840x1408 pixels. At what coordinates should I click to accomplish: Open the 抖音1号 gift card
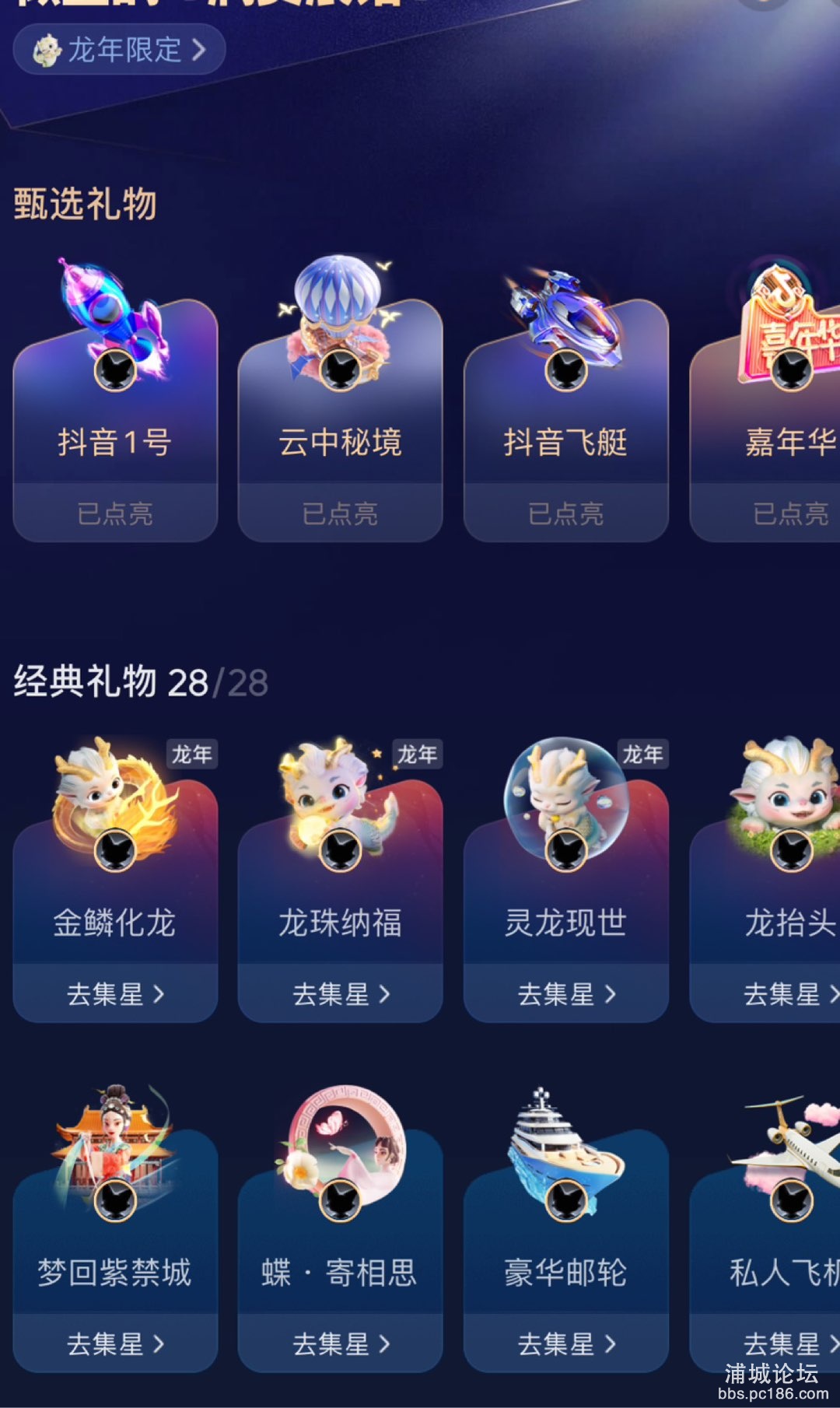(115, 420)
